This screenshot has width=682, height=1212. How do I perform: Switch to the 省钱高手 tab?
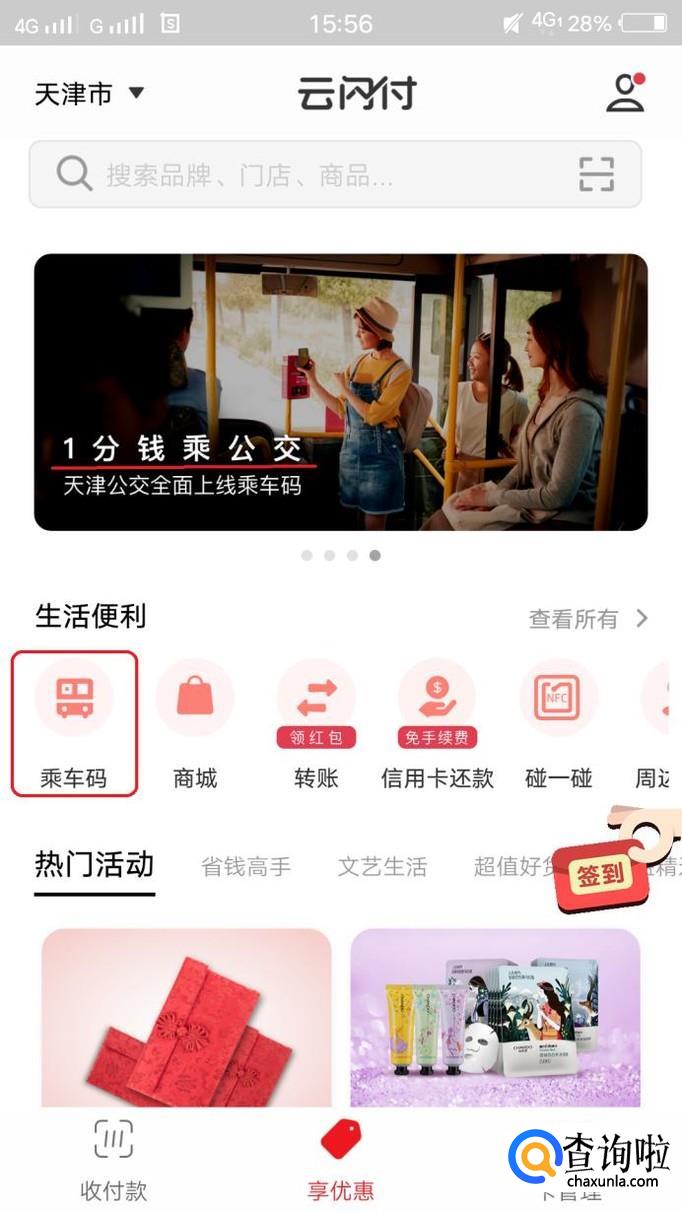click(x=246, y=867)
